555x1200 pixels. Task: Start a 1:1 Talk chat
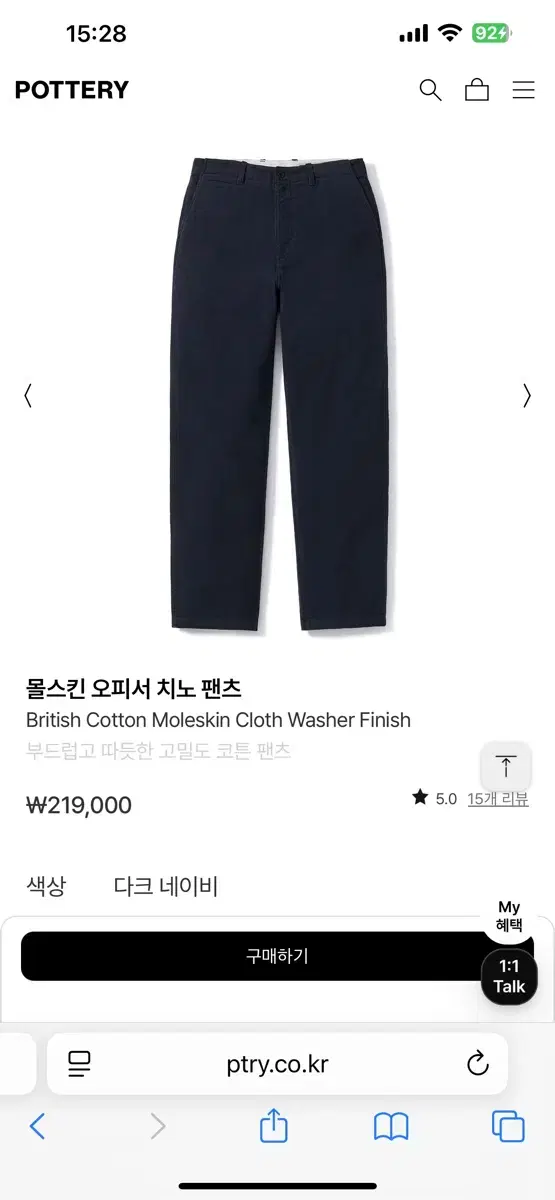tap(509, 976)
